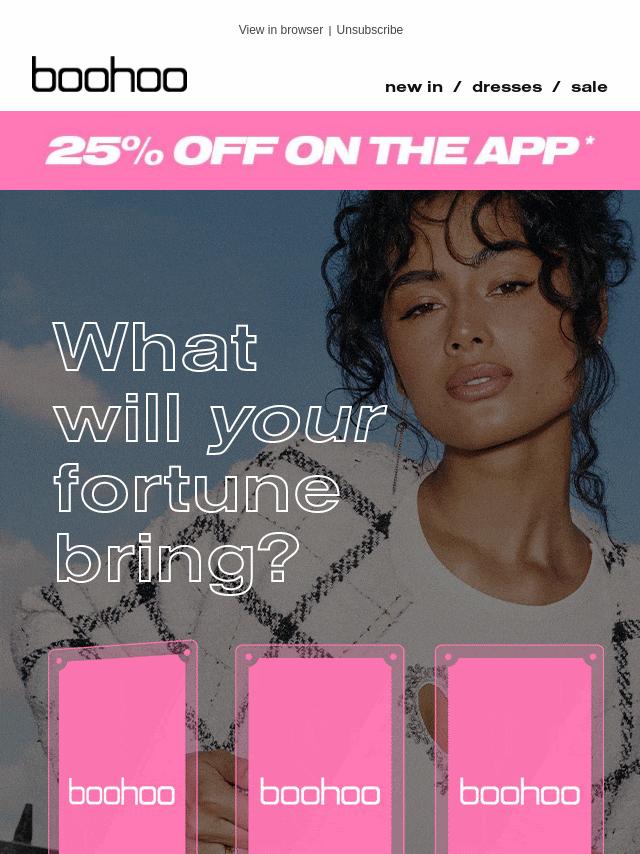The width and height of the screenshot is (640, 854).
Task: Go to the dresses category
Action: [506, 87]
